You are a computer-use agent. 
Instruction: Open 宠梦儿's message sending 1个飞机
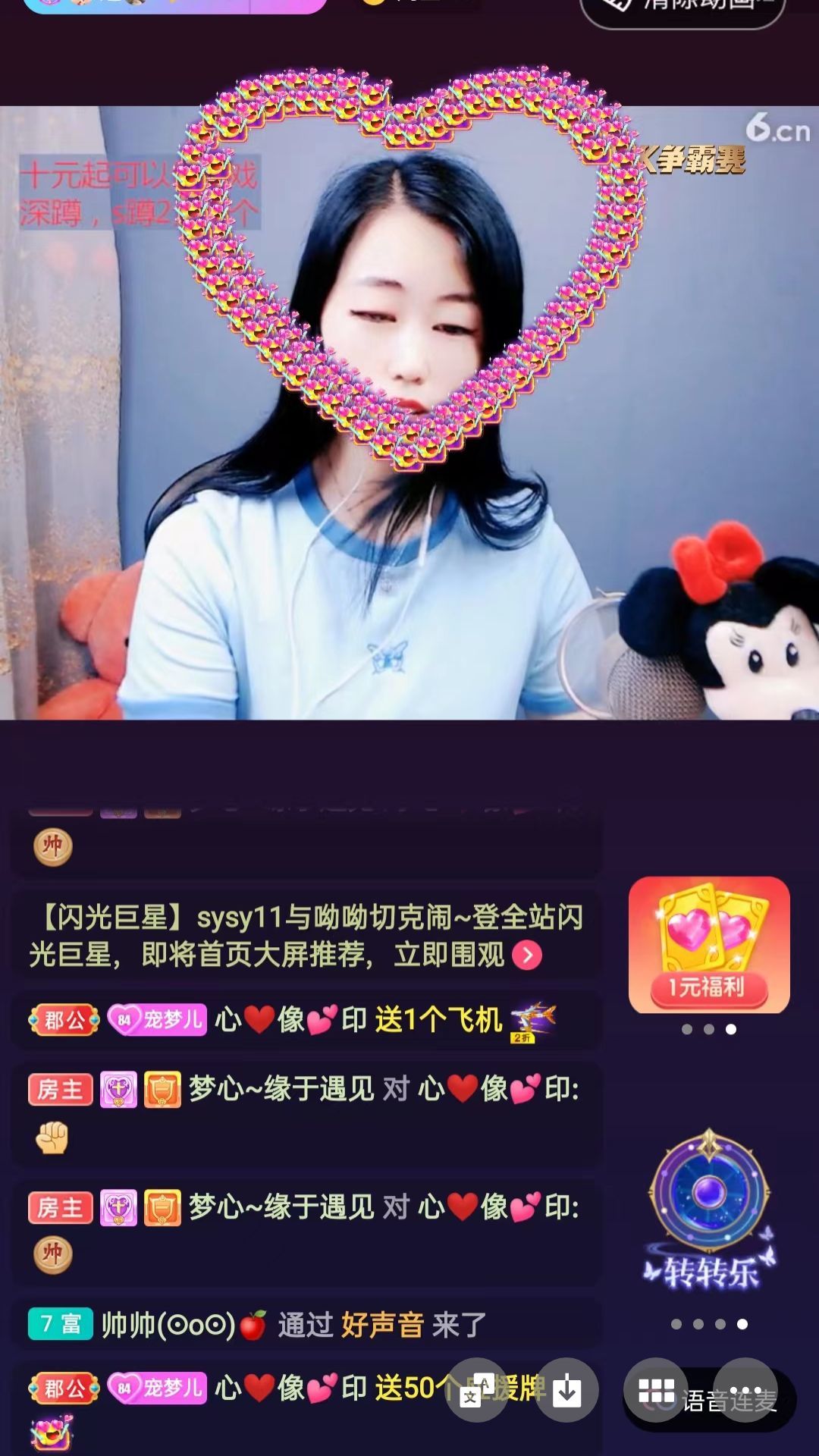(x=303, y=1020)
